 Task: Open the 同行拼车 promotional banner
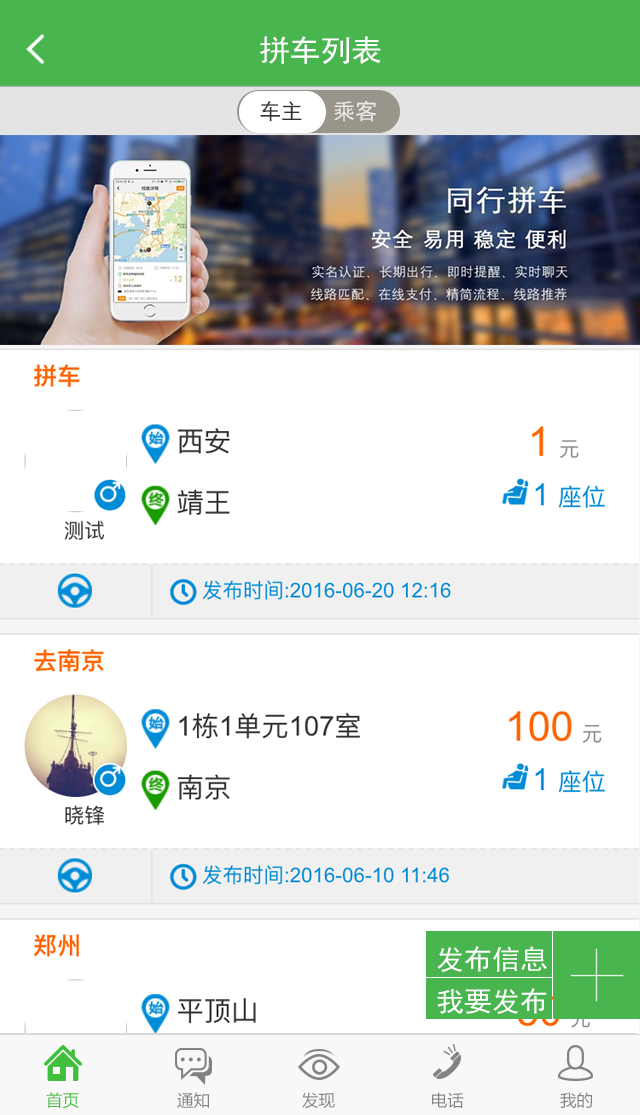click(x=320, y=240)
